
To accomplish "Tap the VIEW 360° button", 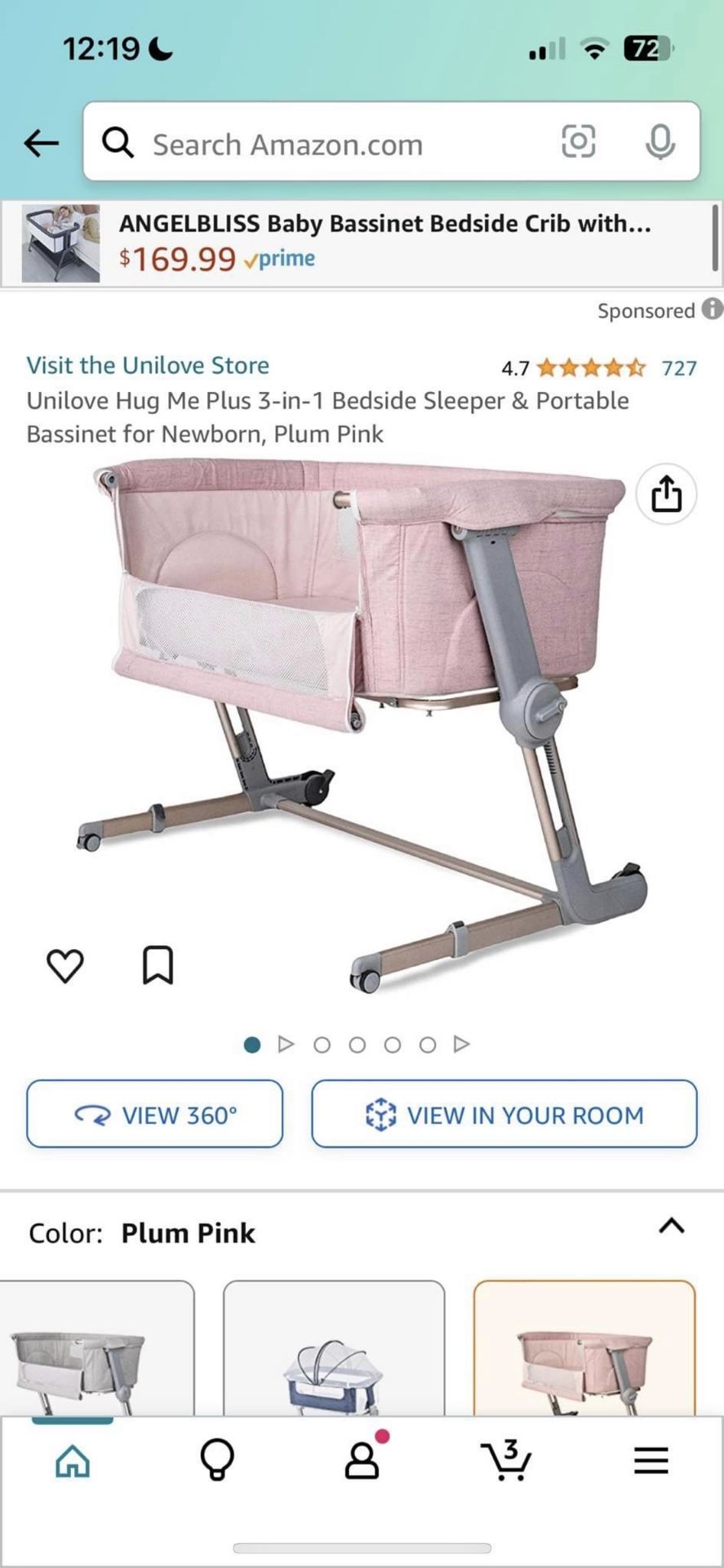I will pyautogui.click(x=154, y=1114).
